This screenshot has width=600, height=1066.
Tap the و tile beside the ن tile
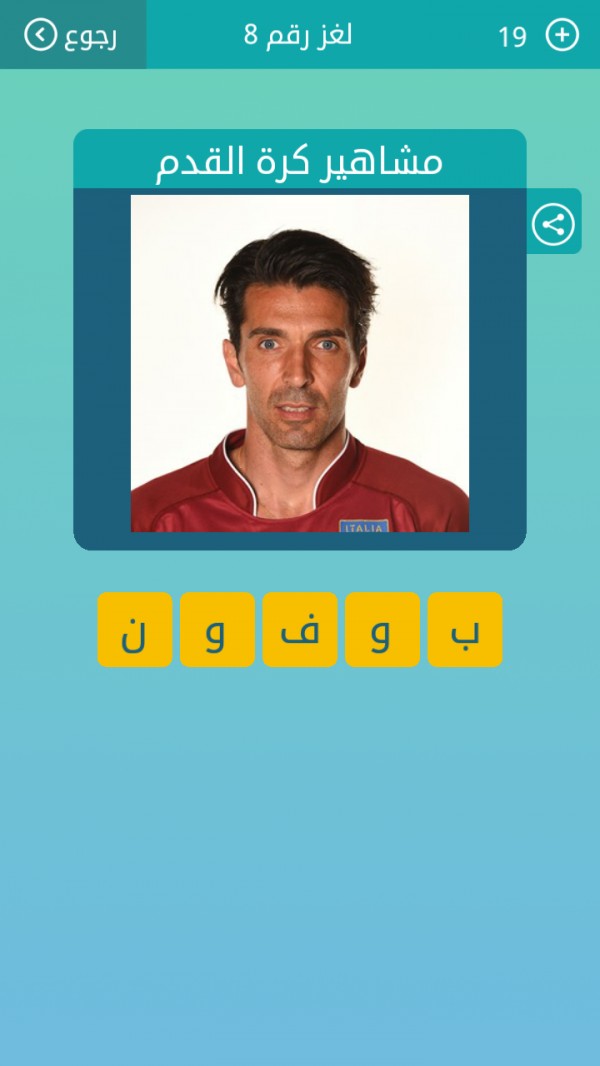[217, 630]
